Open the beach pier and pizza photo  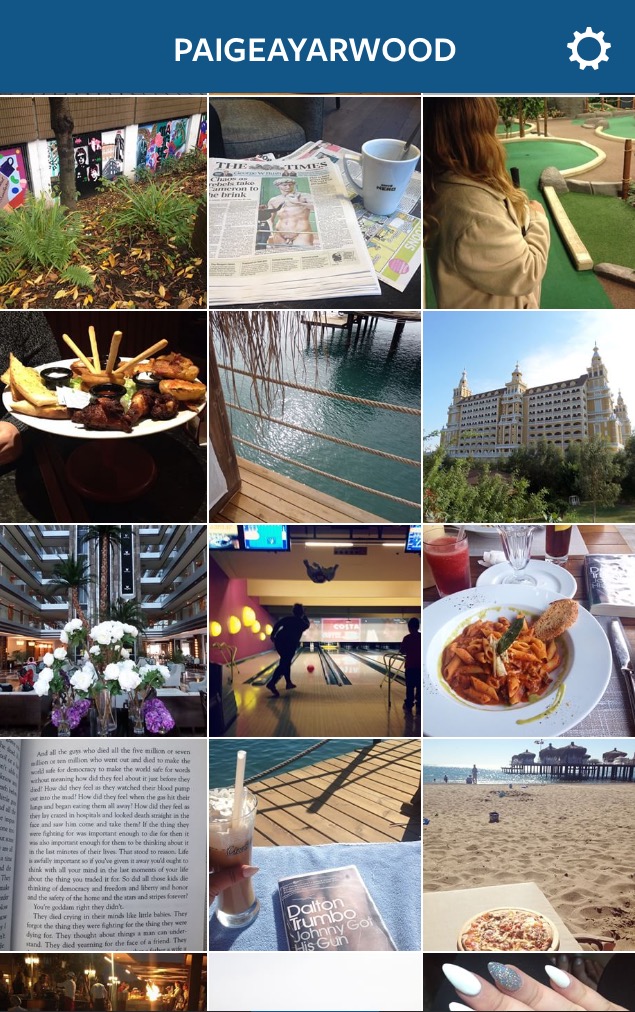[x=528, y=844]
